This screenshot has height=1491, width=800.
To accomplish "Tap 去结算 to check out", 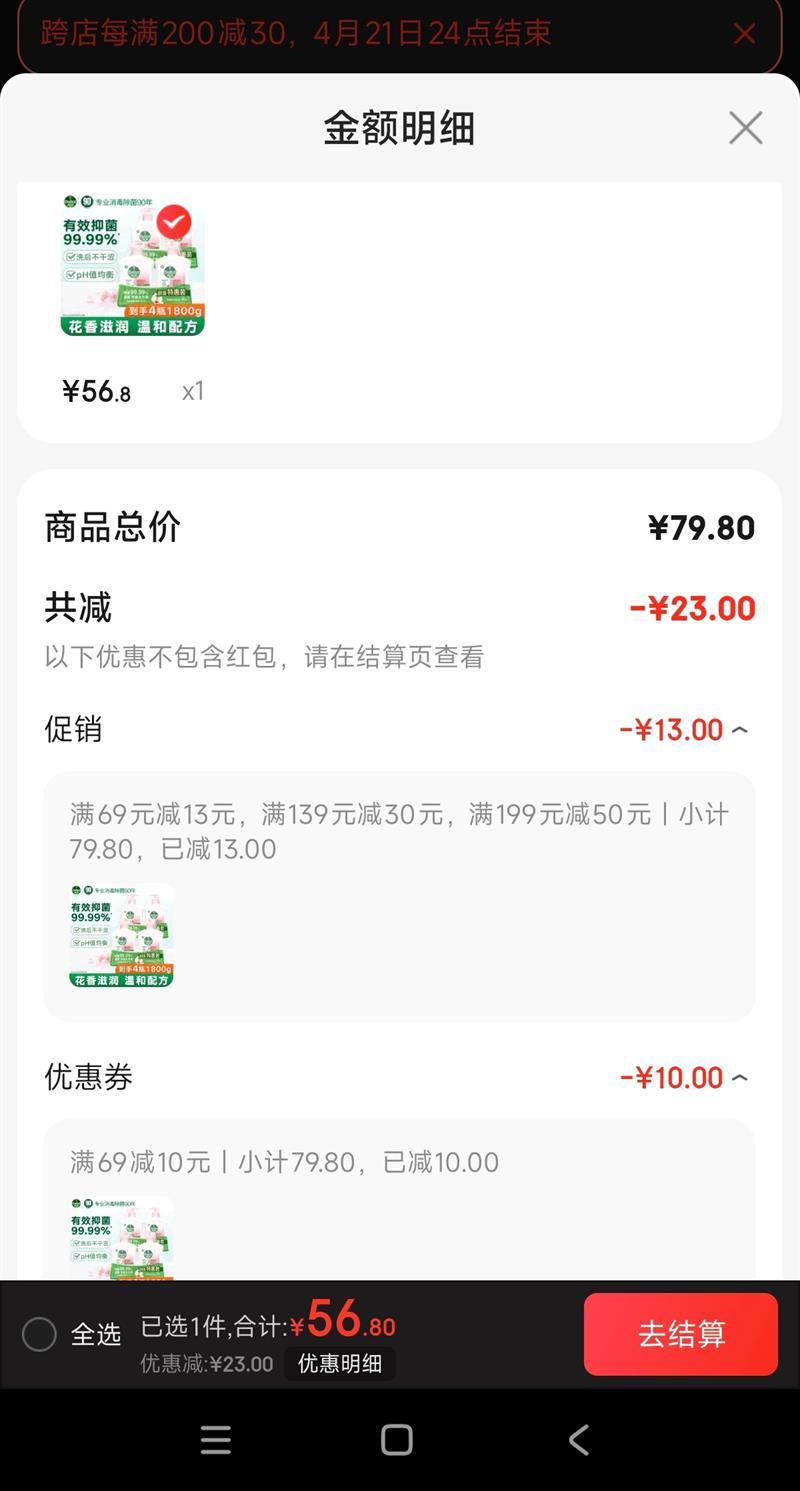I will pyautogui.click(x=680, y=1334).
